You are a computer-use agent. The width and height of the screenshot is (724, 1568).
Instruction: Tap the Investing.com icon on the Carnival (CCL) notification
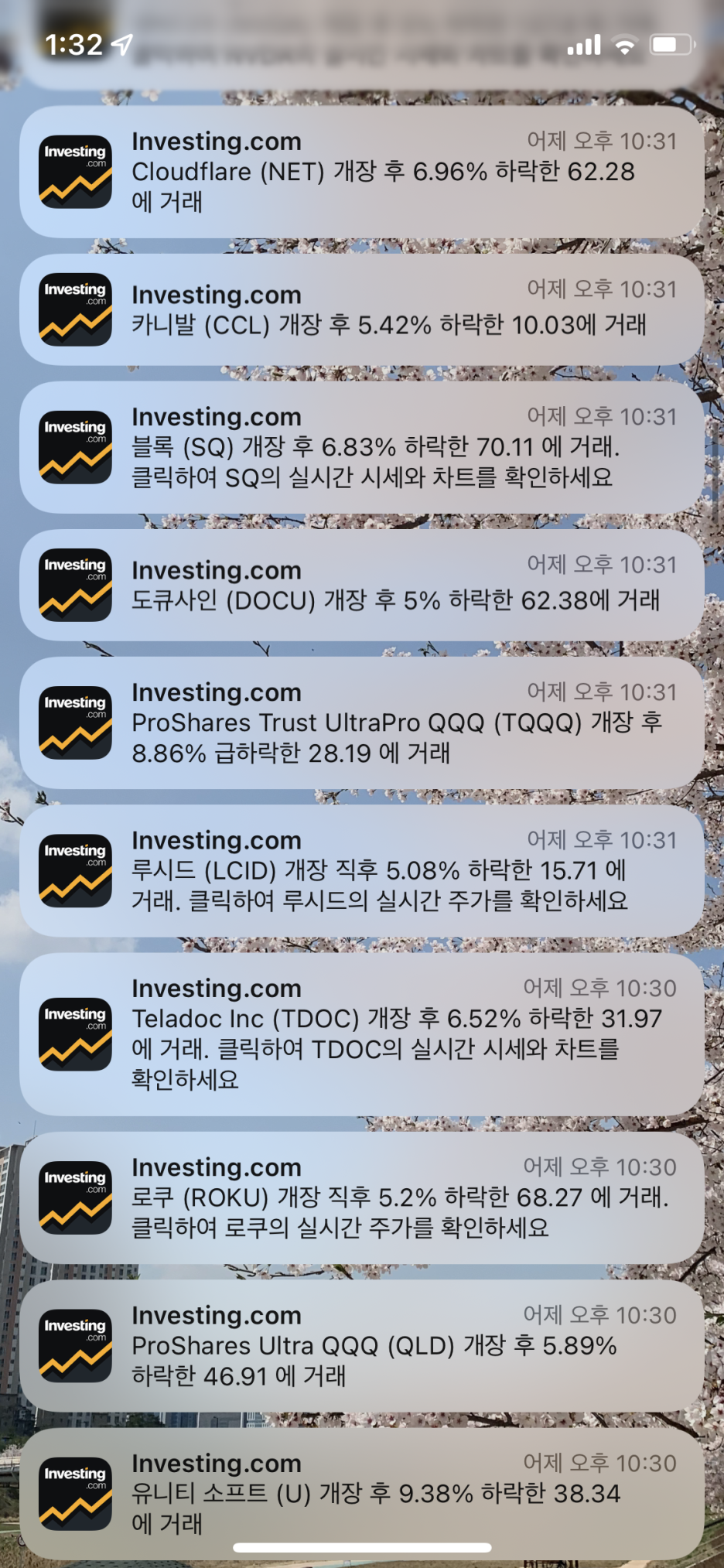[76, 308]
